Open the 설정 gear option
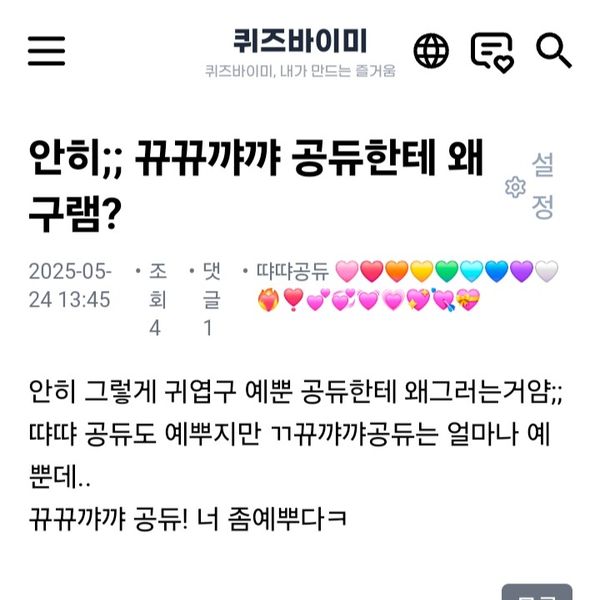The height and width of the screenshot is (600, 600). click(x=531, y=186)
